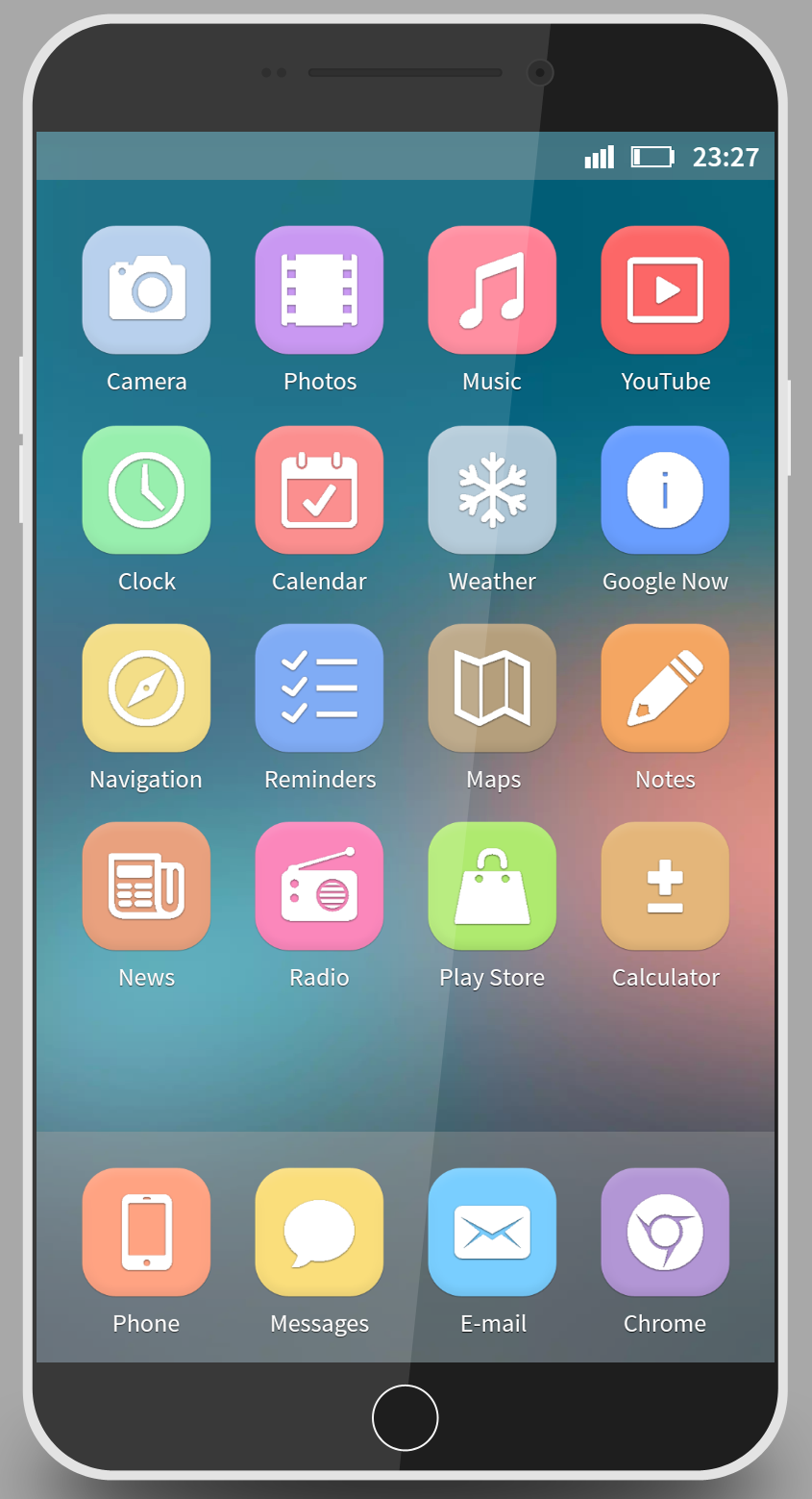Open the Clock app

pos(146,489)
